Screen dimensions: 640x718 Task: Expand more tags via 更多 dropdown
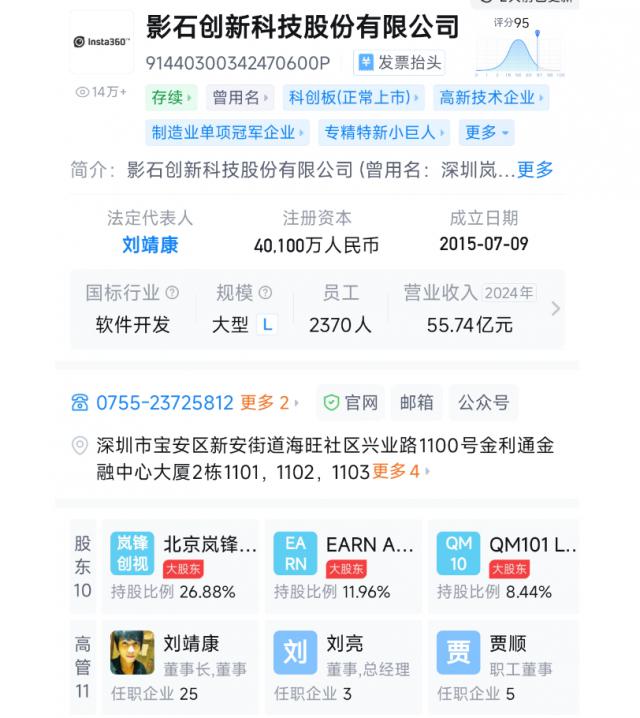[x=486, y=132]
